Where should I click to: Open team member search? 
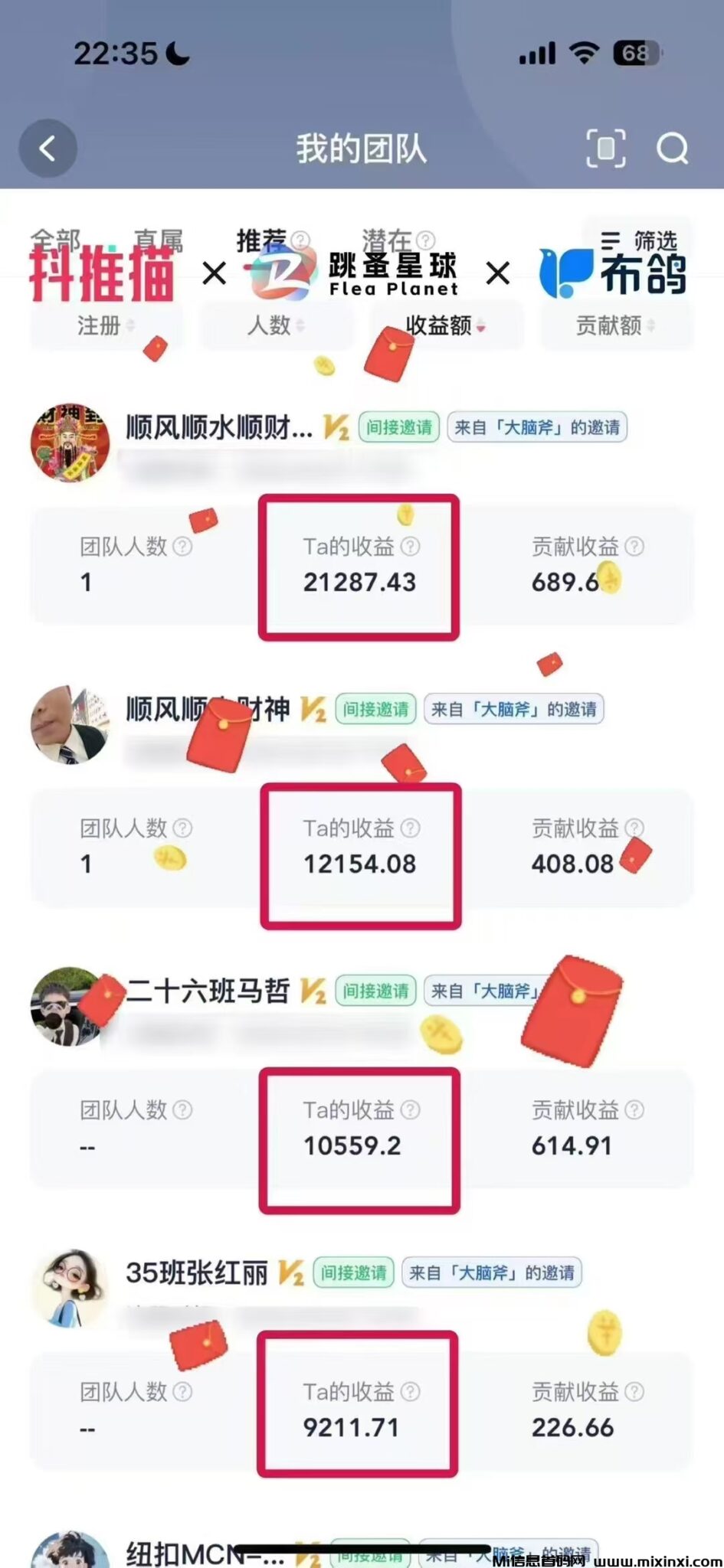672,149
